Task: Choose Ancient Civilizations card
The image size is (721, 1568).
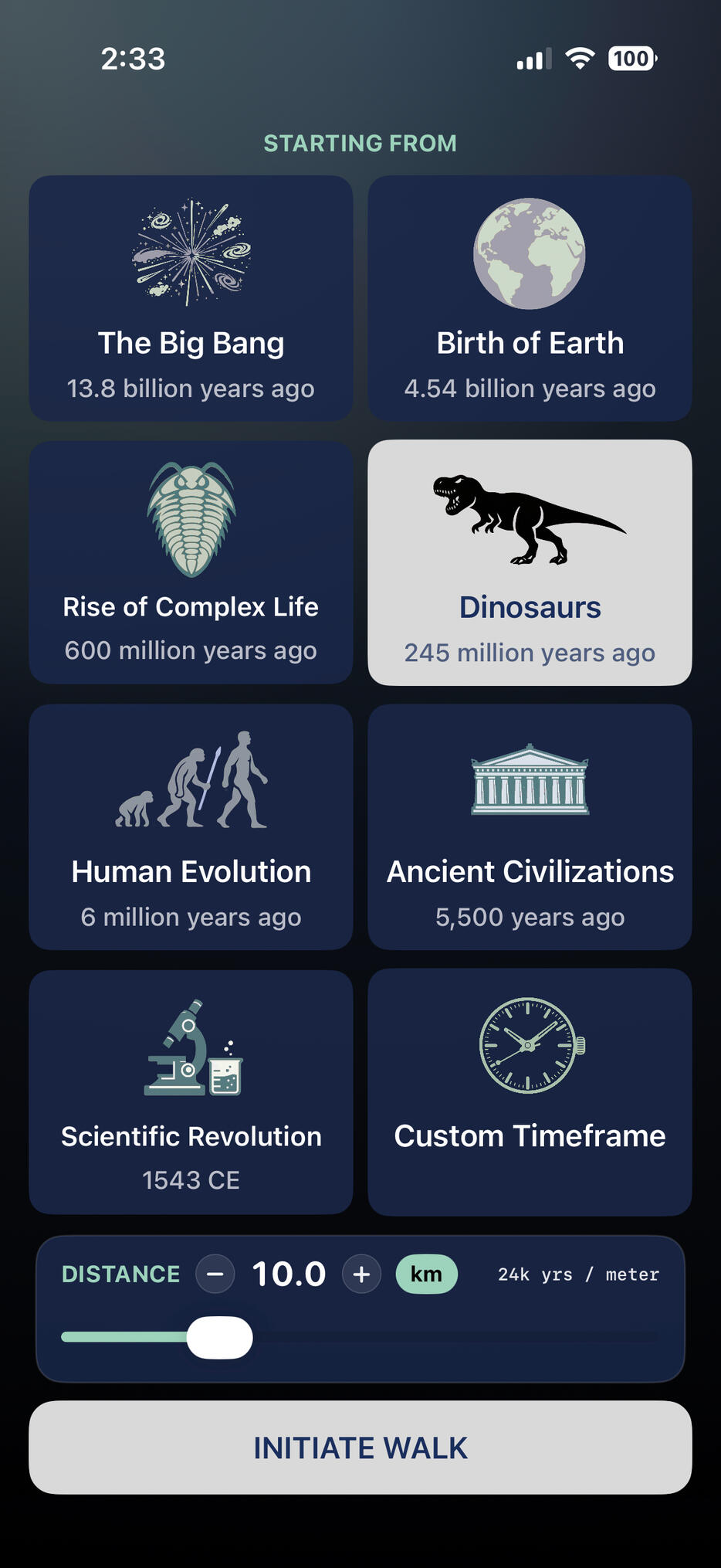Action: point(530,826)
